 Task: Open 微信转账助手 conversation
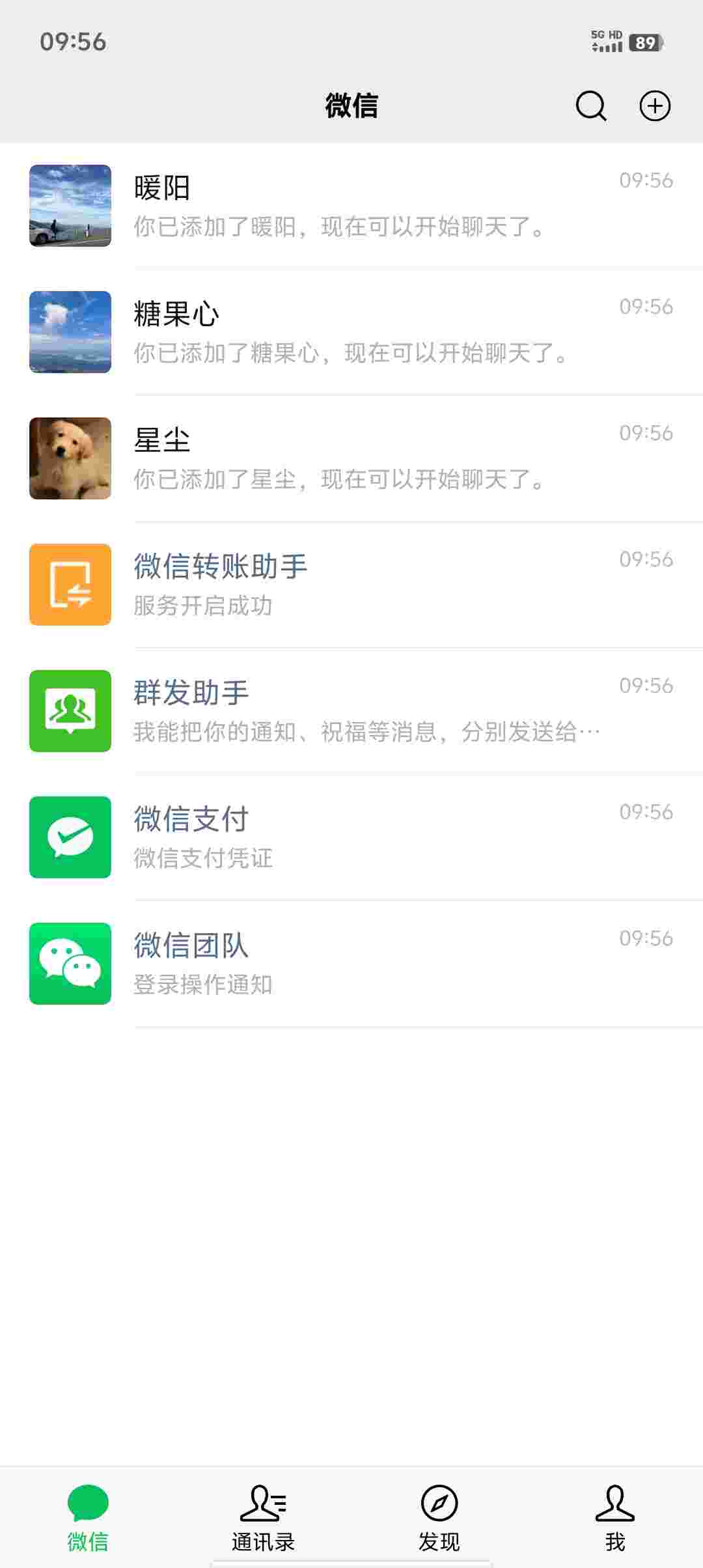(x=351, y=584)
